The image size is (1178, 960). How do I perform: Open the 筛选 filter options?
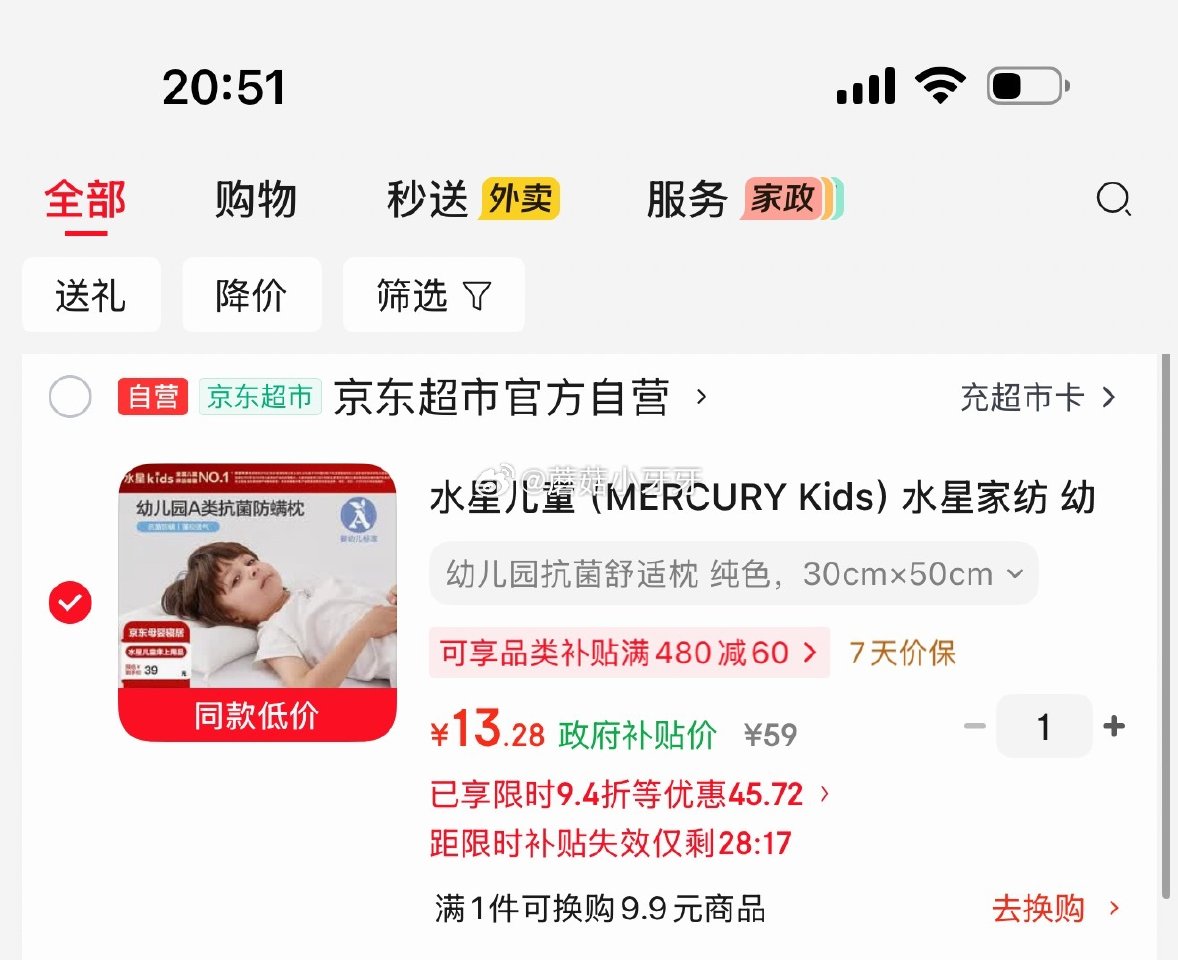tap(433, 295)
